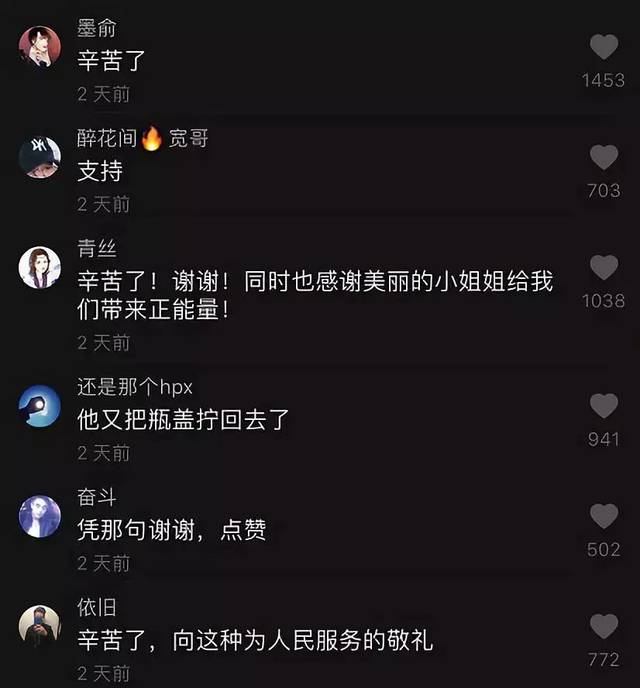The height and width of the screenshot is (688, 640).
Task: Like 还是那个hpx's comment about 瓶盖
Action: point(603,405)
